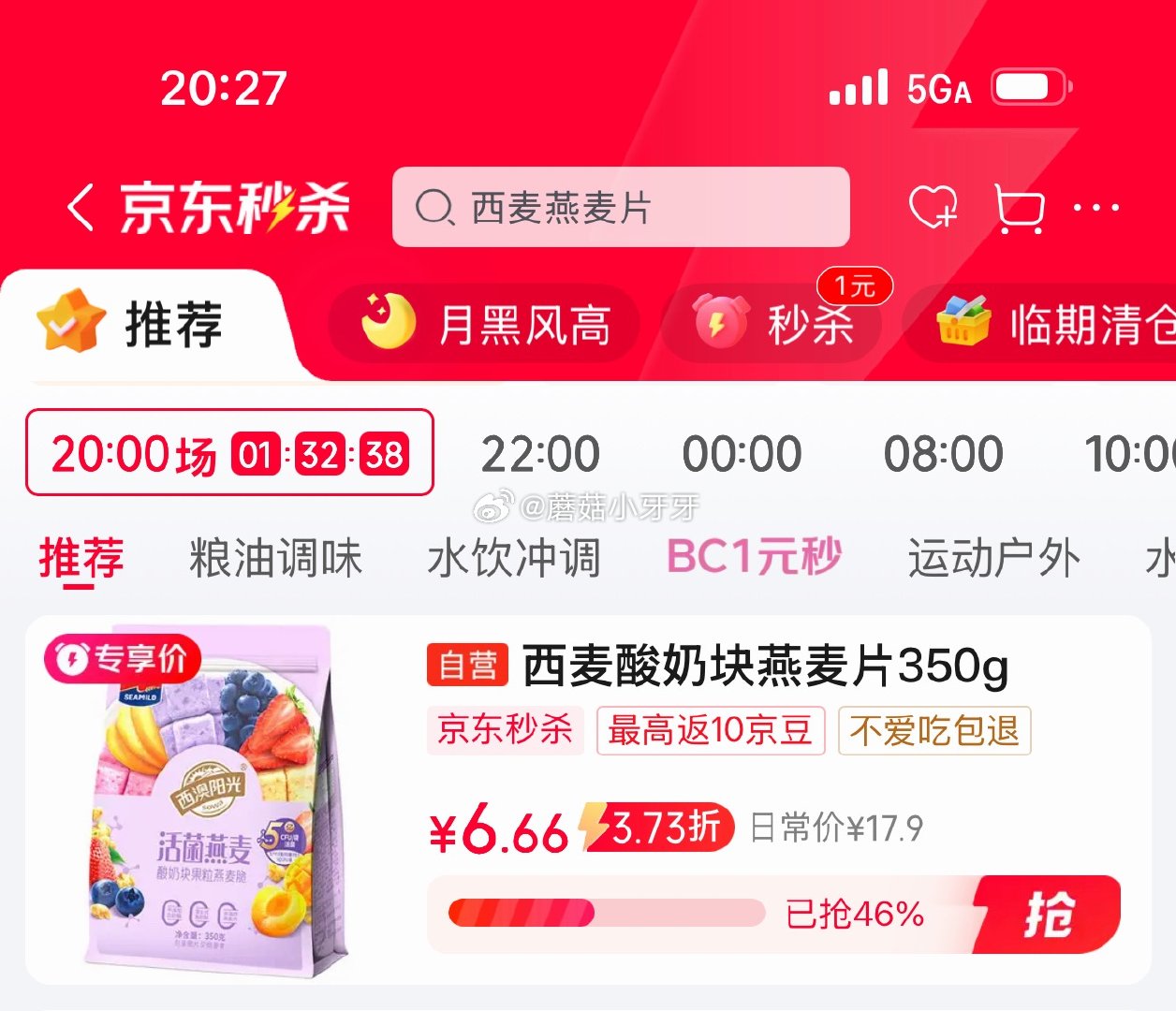The width and height of the screenshot is (1176, 1011).
Task: Choose the 08:00 time slot
Action: pos(944,454)
